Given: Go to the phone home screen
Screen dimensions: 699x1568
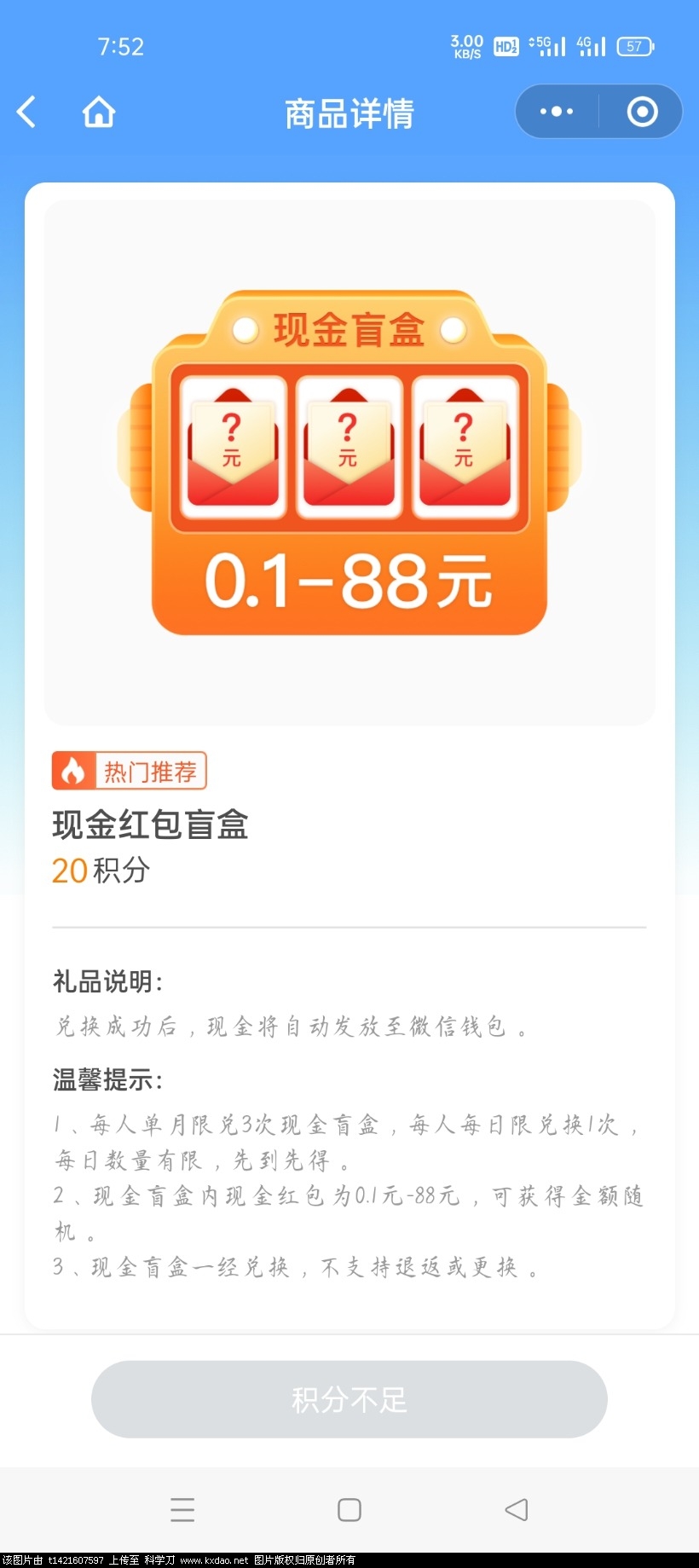Looking at the screenshot, I should pos(349,1509).
